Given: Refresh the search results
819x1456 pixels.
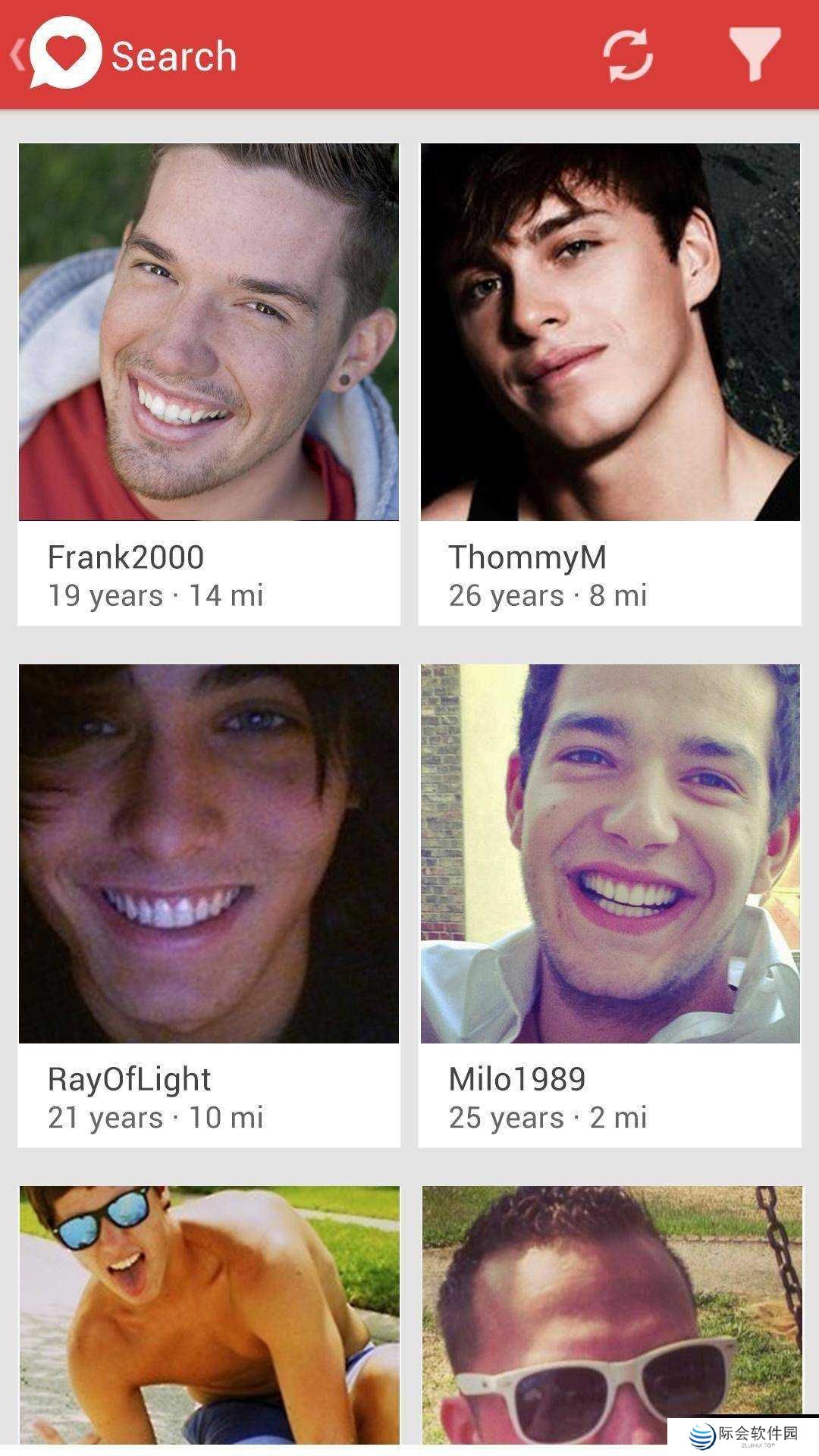Looking at the screenshot, I should tap(628, 55).
